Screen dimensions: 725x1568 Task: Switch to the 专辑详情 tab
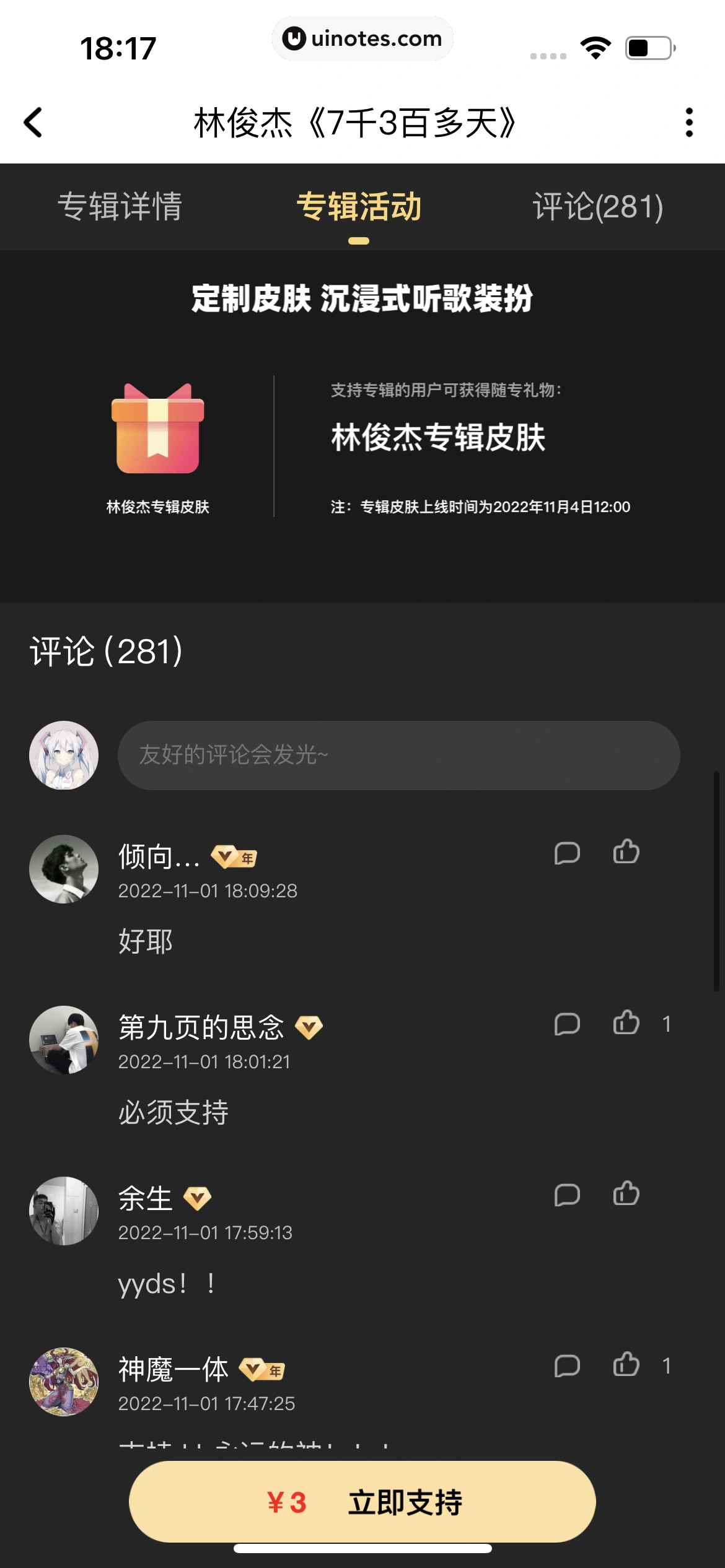point(120,207)
